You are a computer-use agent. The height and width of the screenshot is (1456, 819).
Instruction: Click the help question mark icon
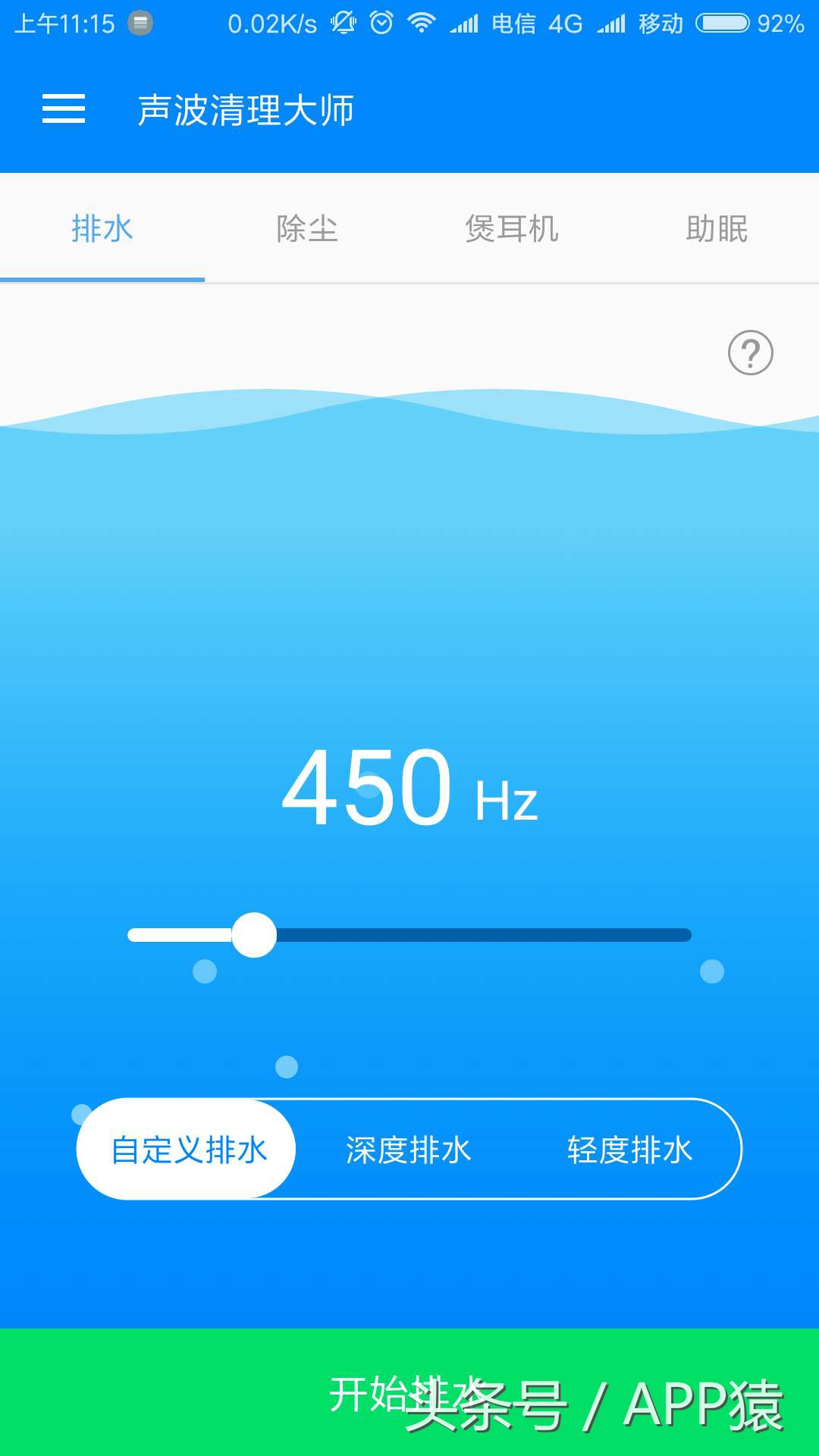[752, 353]
